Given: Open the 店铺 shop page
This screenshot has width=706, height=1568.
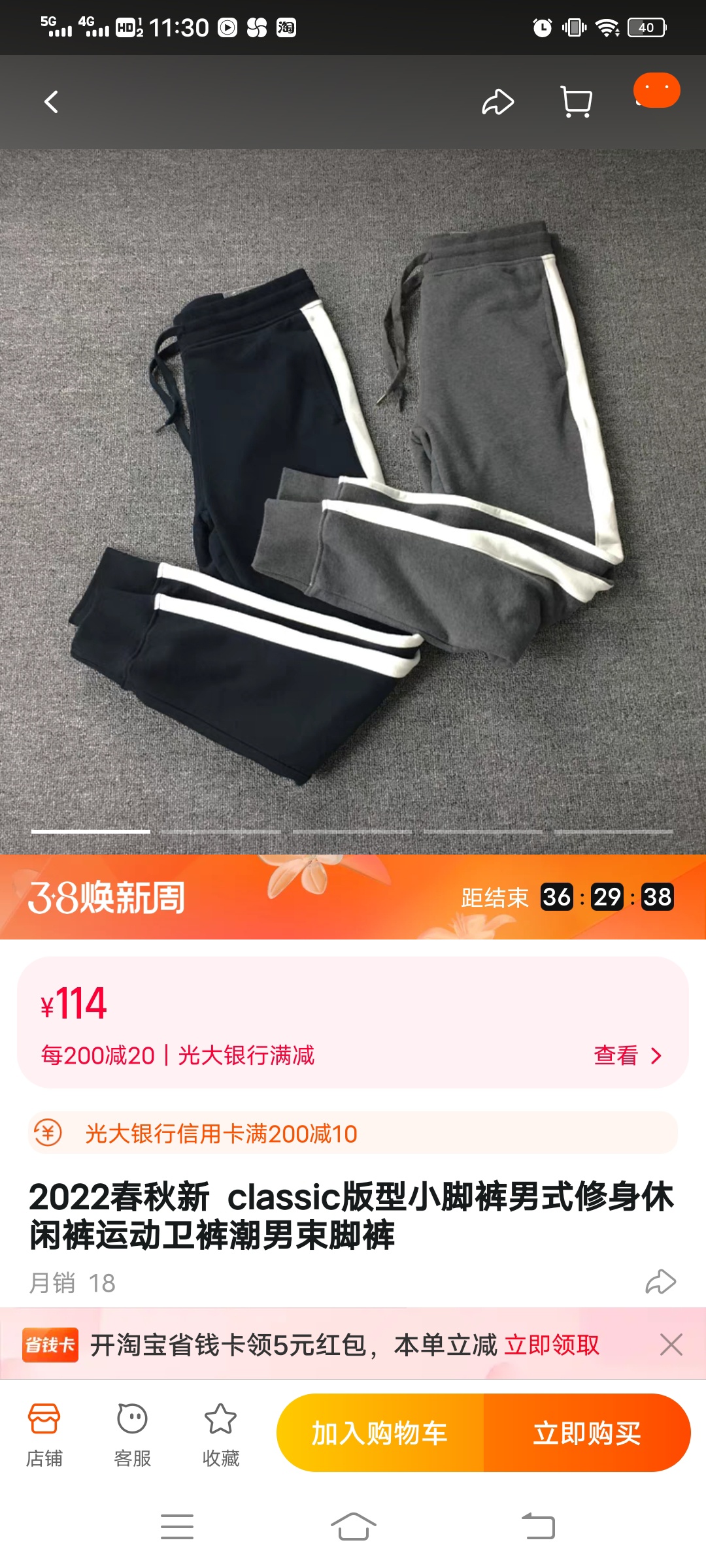Looking at the screenshot, I should [x=44, y=1433].
